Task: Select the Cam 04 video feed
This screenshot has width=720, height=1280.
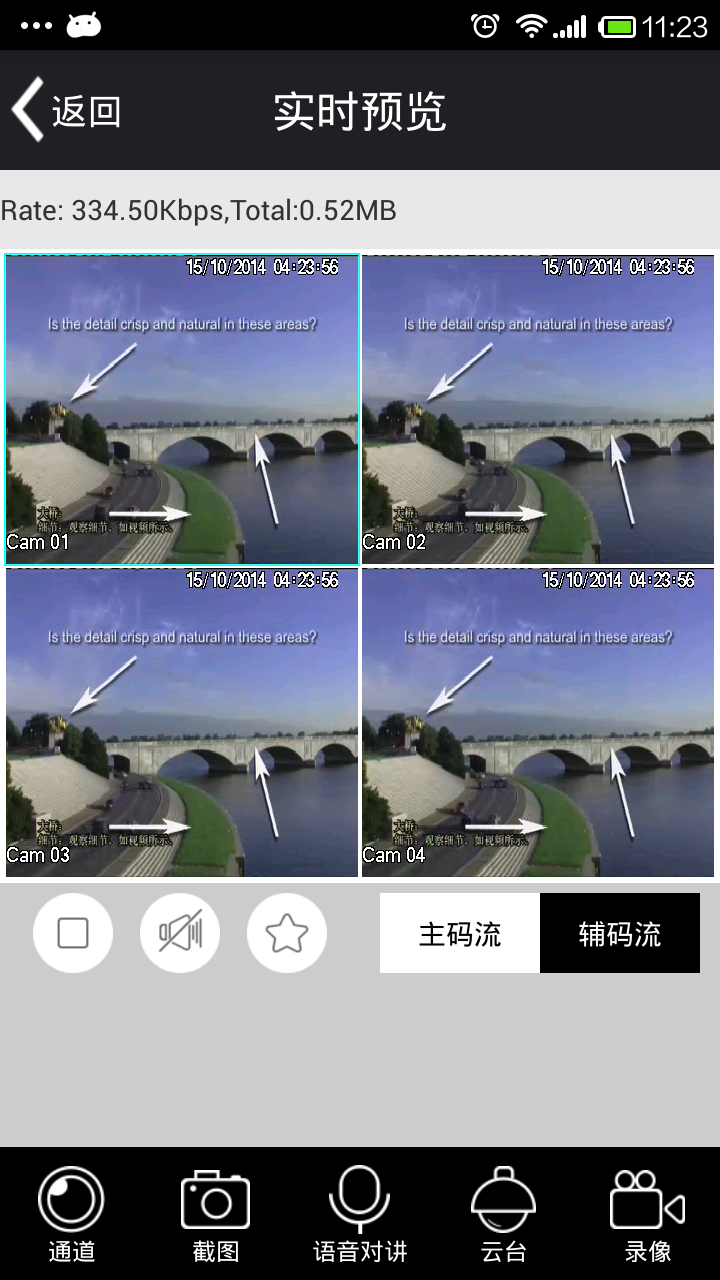Action: tap(538, 723)
